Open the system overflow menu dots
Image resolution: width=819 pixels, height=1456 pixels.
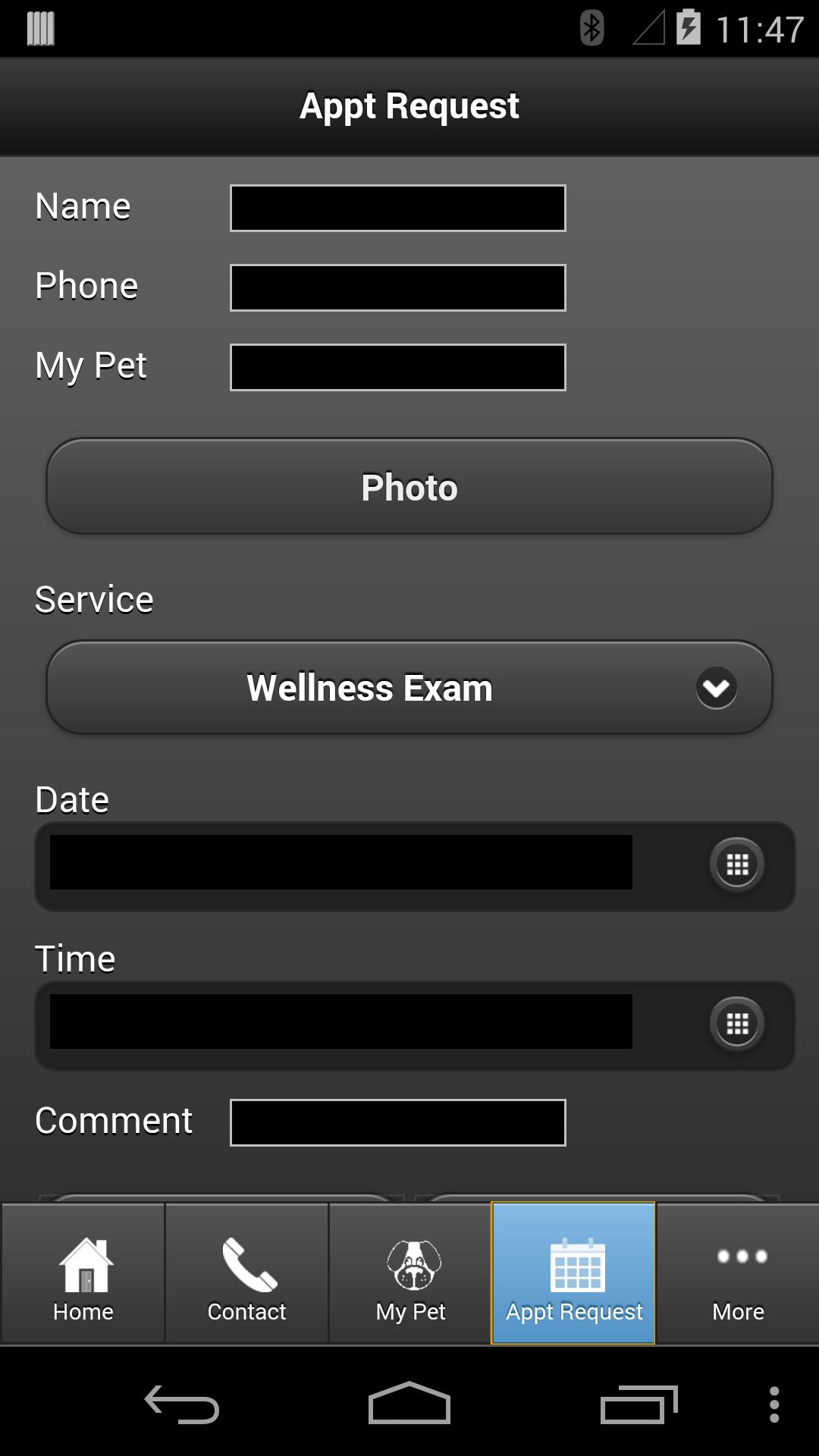coord(774,1404)
